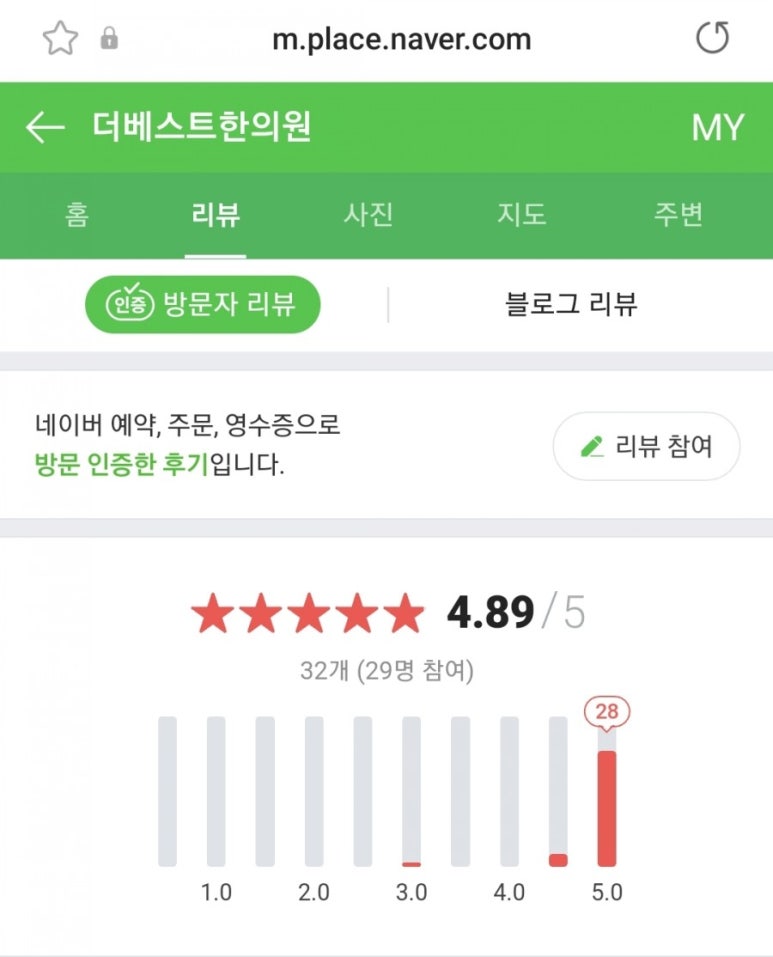Viewport: 773px width, 957px height.
Task: Bookmark this page with the star icon
Action: pos(59,39)
